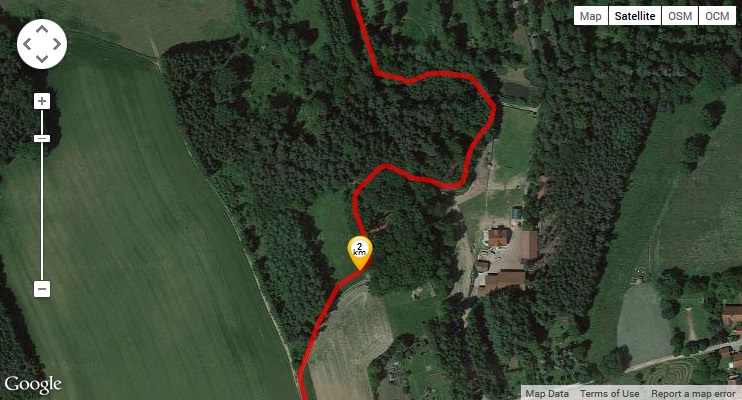Image resolution: width=742 pixels, height=400 pixels.
Task: Tap the 2 km route marker
Action: (x=359, y=250)
